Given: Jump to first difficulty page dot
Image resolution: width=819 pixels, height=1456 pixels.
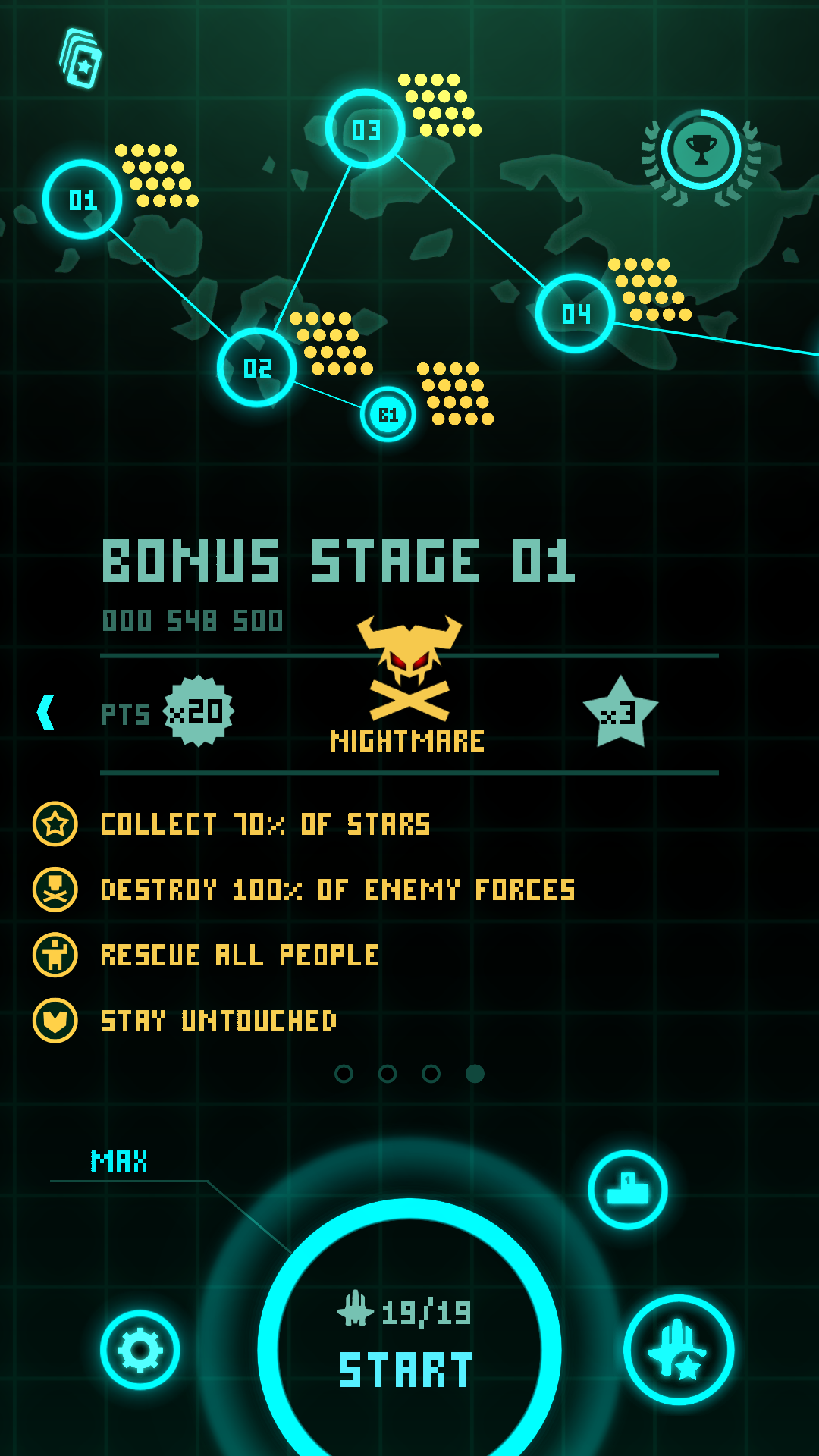Looking at the screenshot, I should click(344, 1074).
